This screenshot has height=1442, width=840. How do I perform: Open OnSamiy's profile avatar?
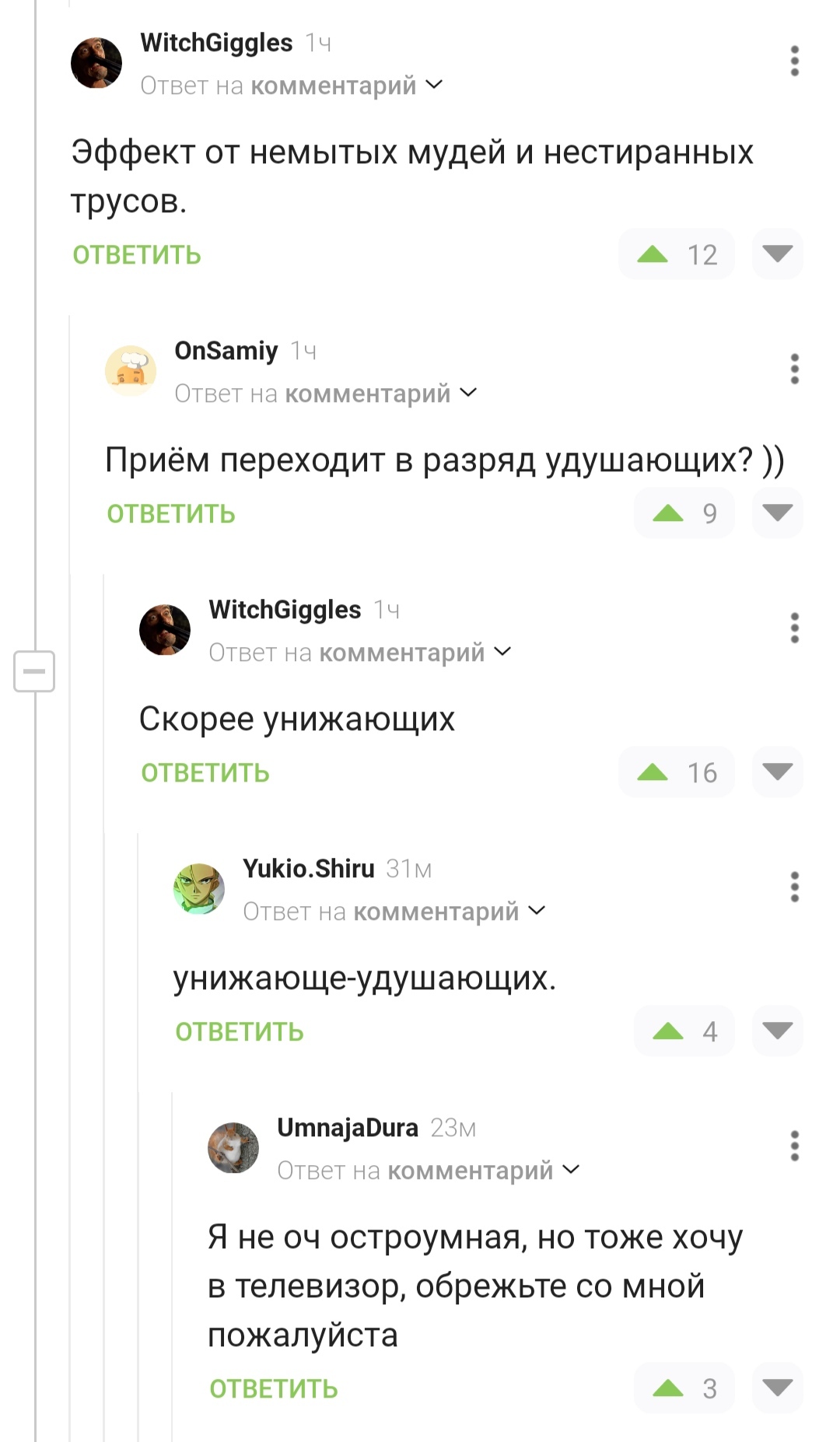[x=131, y=371]
